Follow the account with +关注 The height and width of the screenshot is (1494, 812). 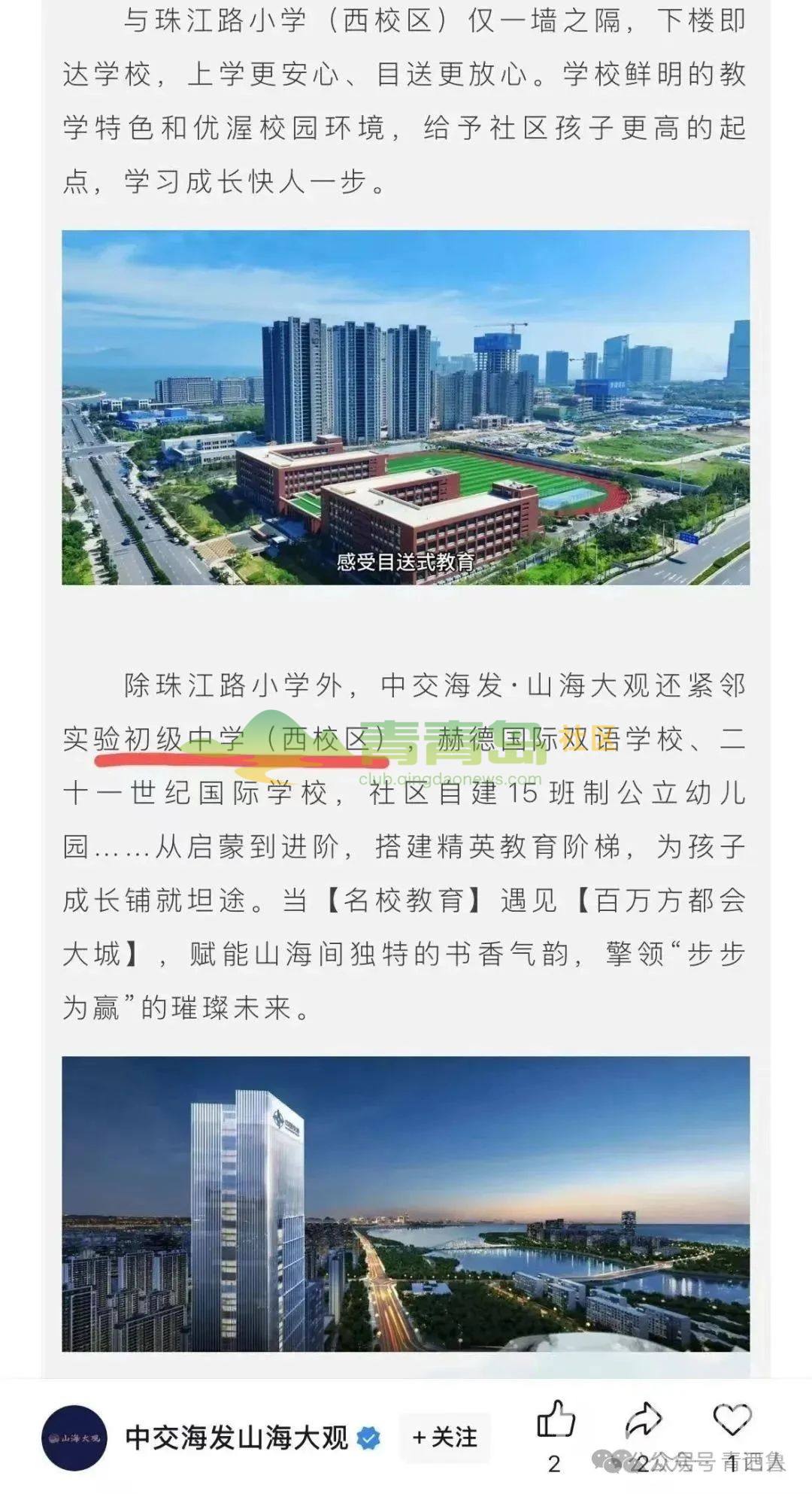(x=445, y=1438)
